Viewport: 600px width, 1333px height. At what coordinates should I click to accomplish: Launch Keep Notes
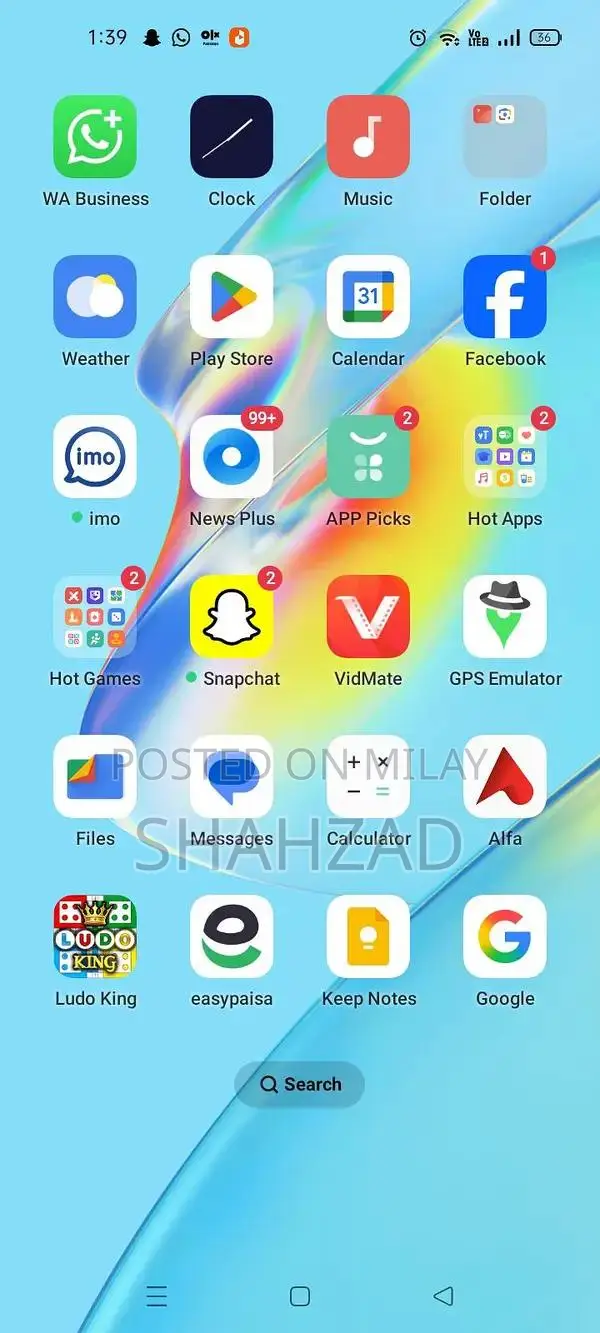368,937
